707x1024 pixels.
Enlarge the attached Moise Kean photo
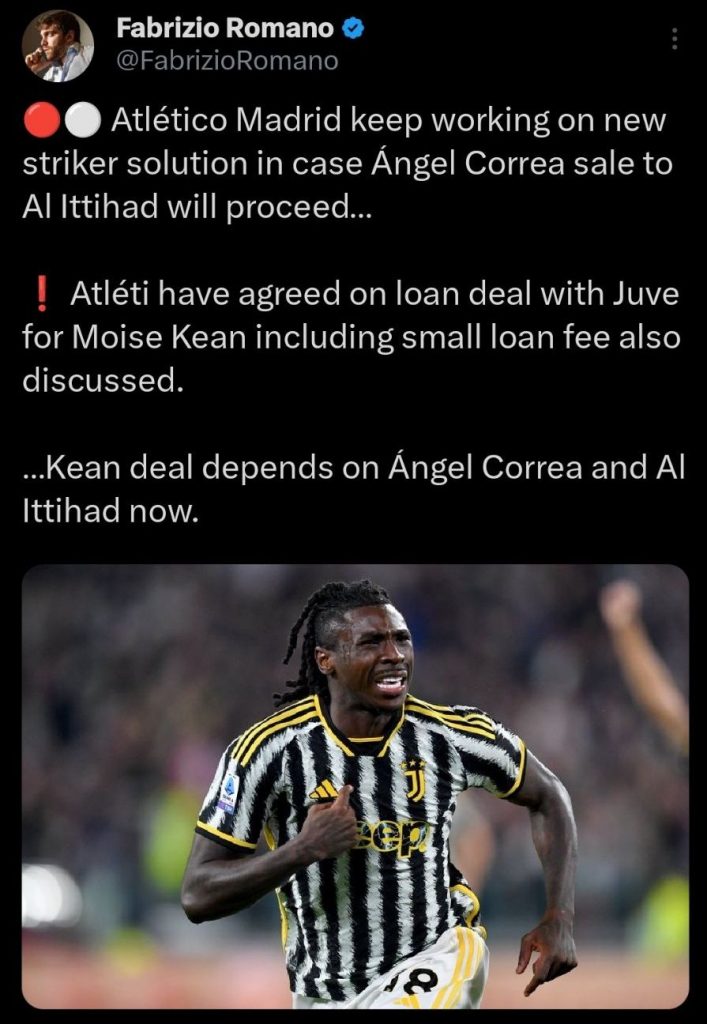click(355, 785)
